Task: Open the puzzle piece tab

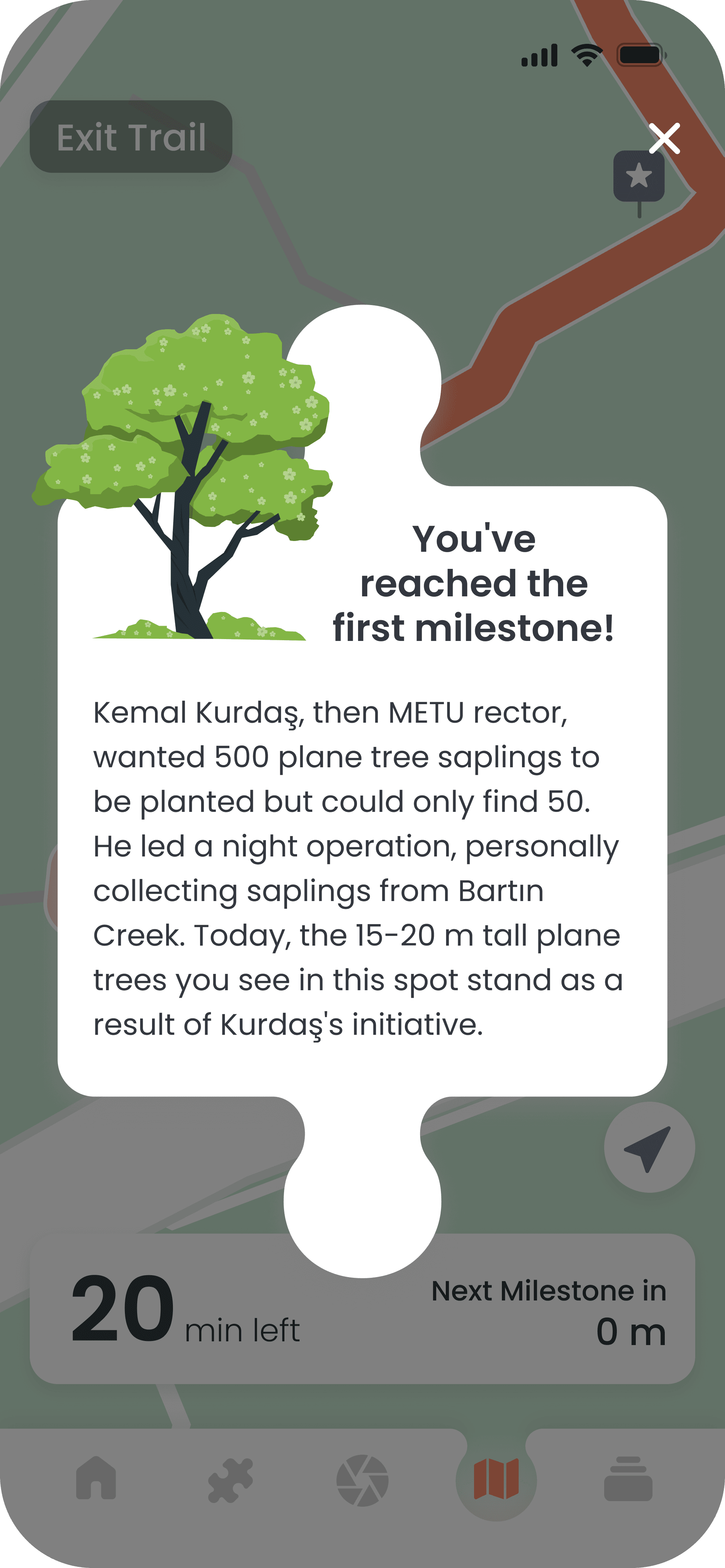Action: 230,1480
